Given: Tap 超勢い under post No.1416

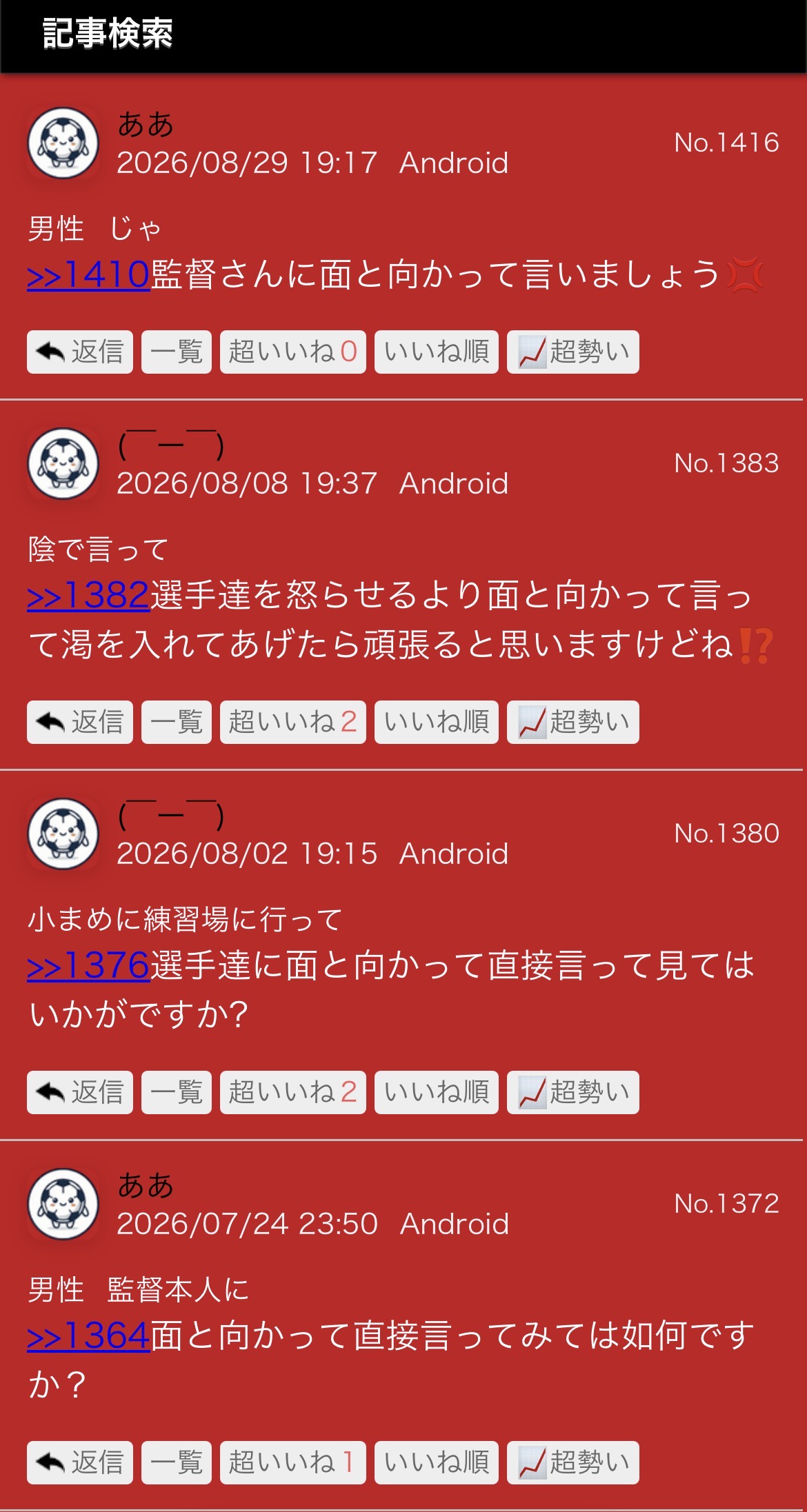Looking at the screenshot, I should pyautogui.click(x=573, y=352).
